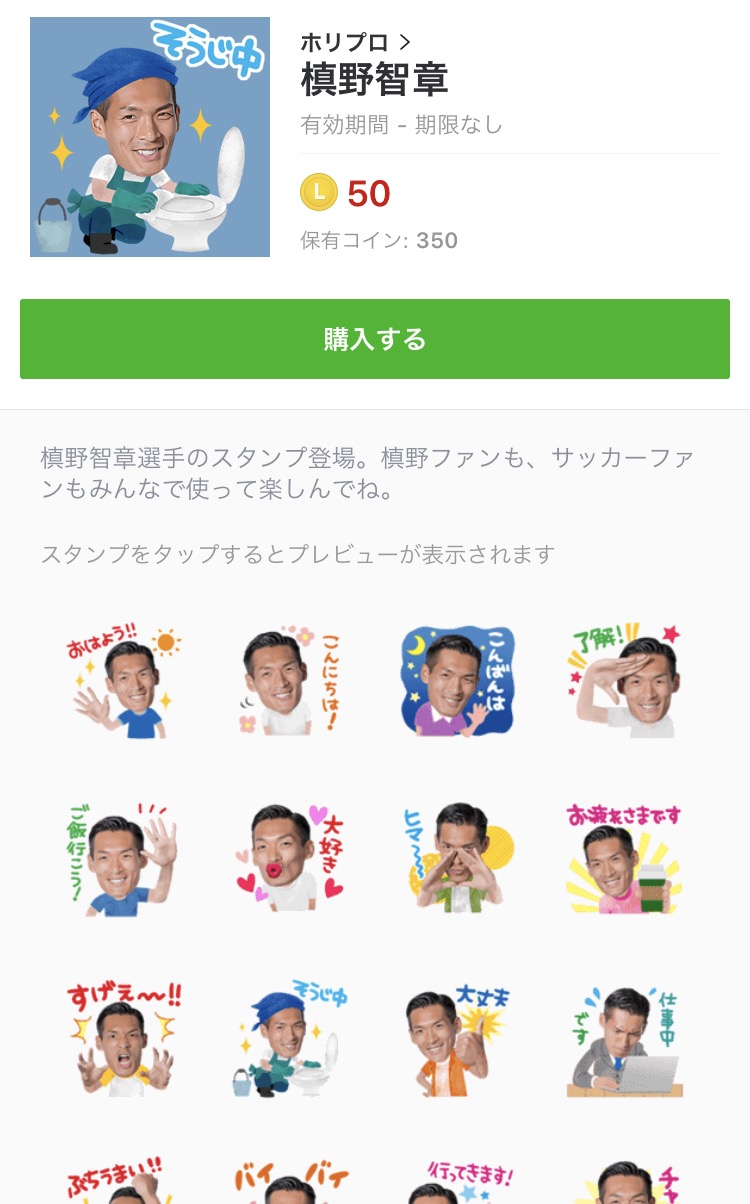Preview the バイバイ sticker
Viewport: 750px width, 1204px height.
coord(291,1182)
